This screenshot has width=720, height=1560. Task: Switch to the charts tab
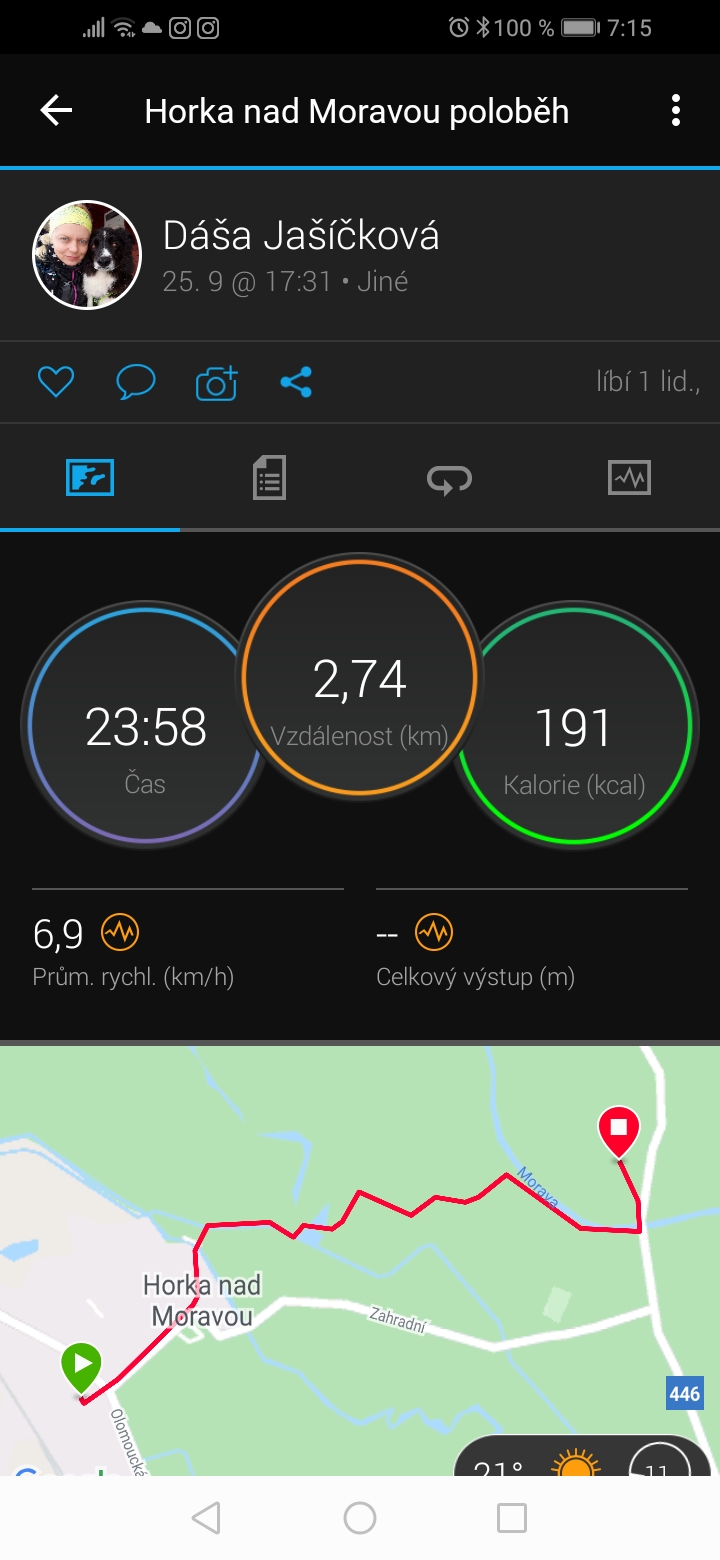click(x=629, y=477)
